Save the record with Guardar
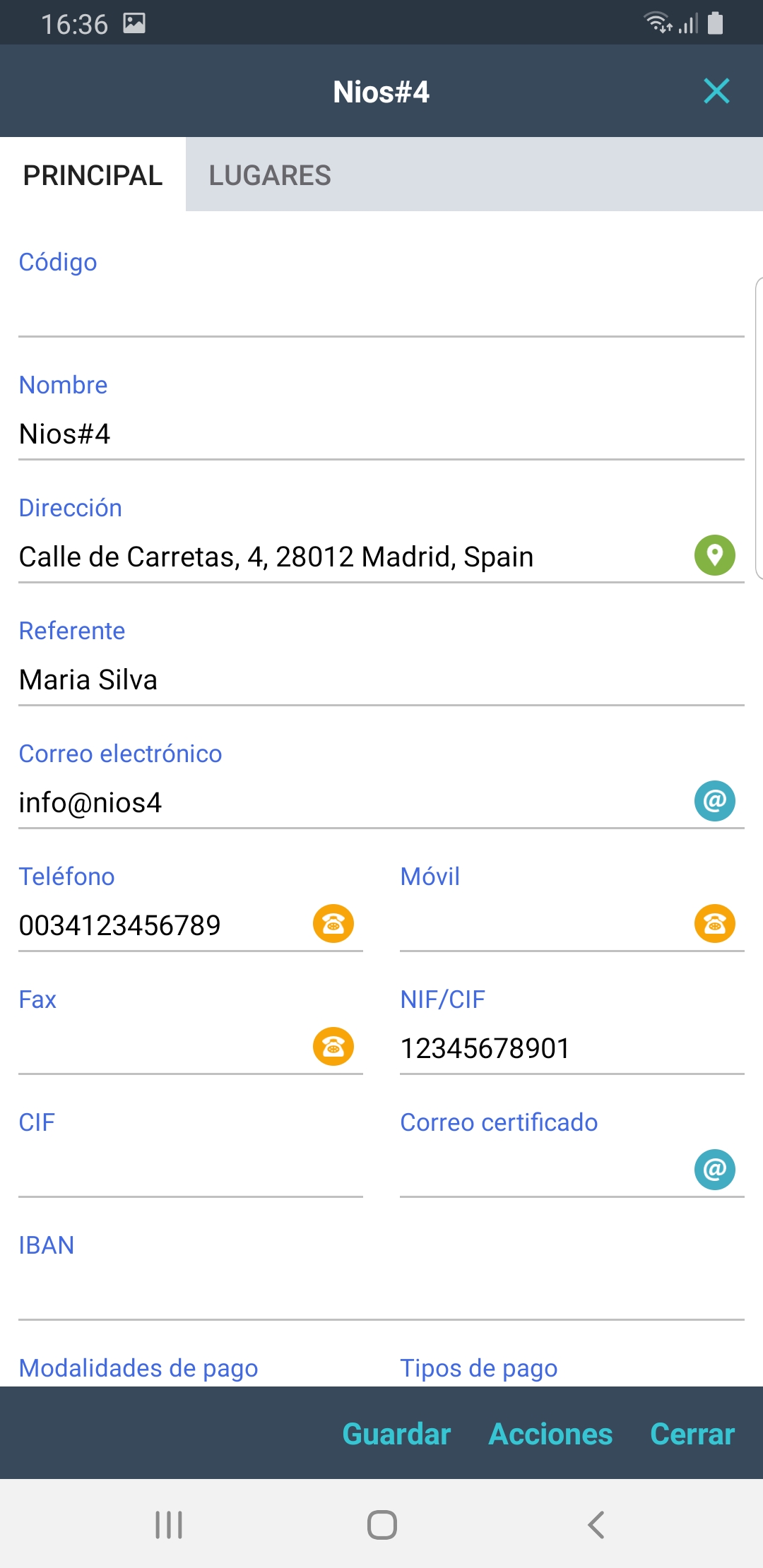The height and width of the screenshot is (1568, 763). 396,1434
